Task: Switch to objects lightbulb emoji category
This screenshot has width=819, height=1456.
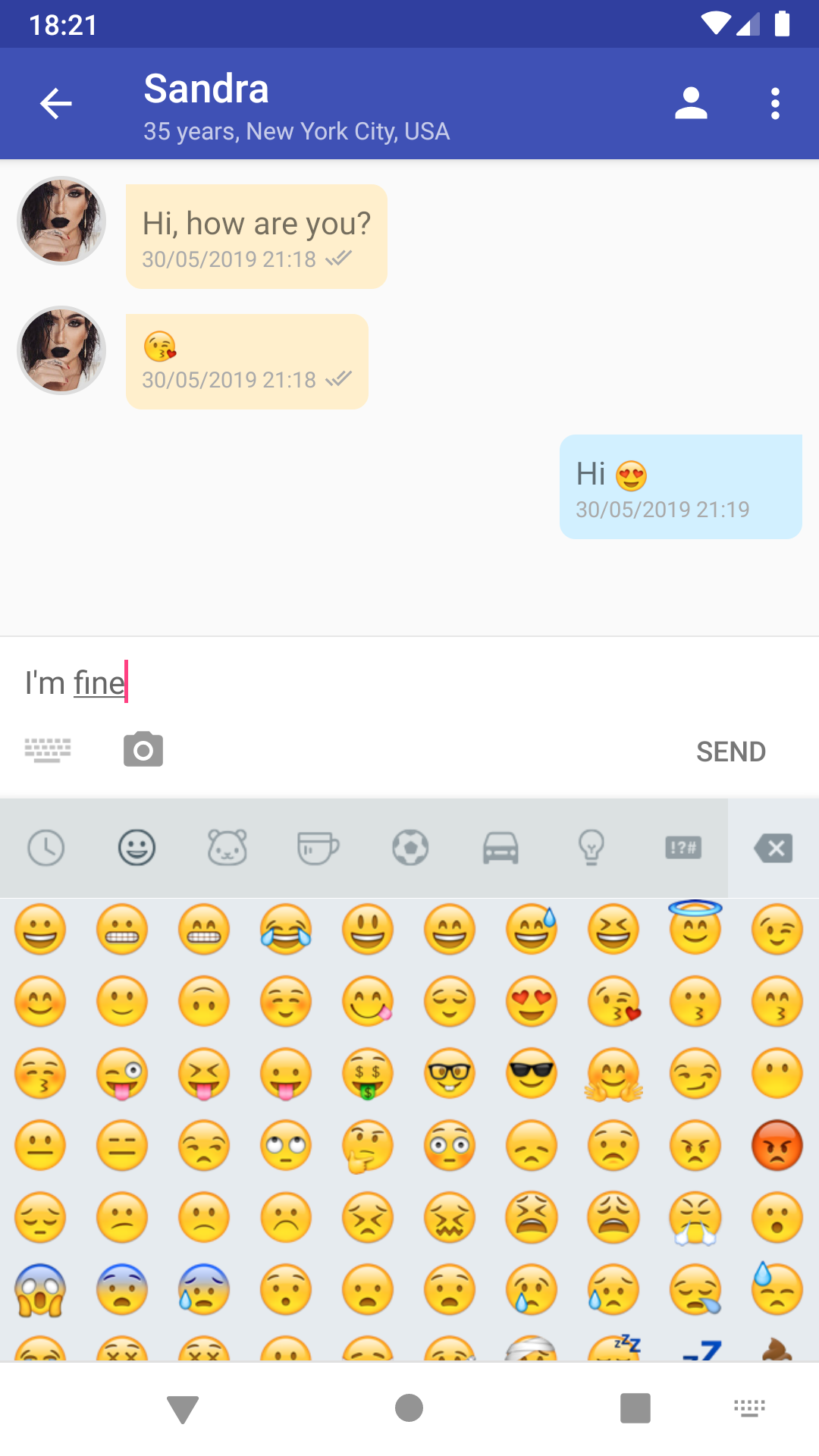Action: 591,848
